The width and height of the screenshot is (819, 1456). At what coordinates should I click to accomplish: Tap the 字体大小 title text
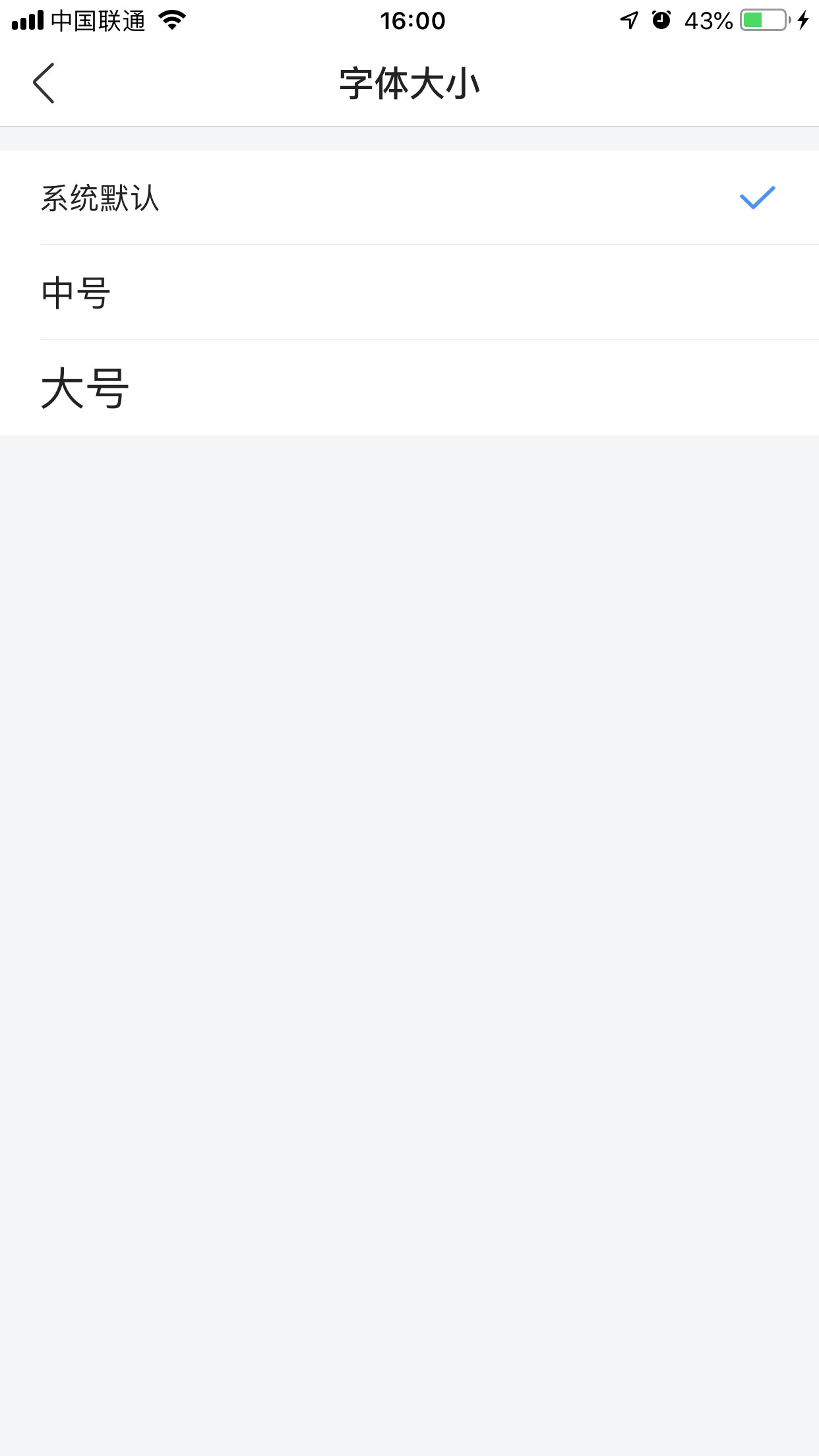pyautogui.click(x=409, y=80)
